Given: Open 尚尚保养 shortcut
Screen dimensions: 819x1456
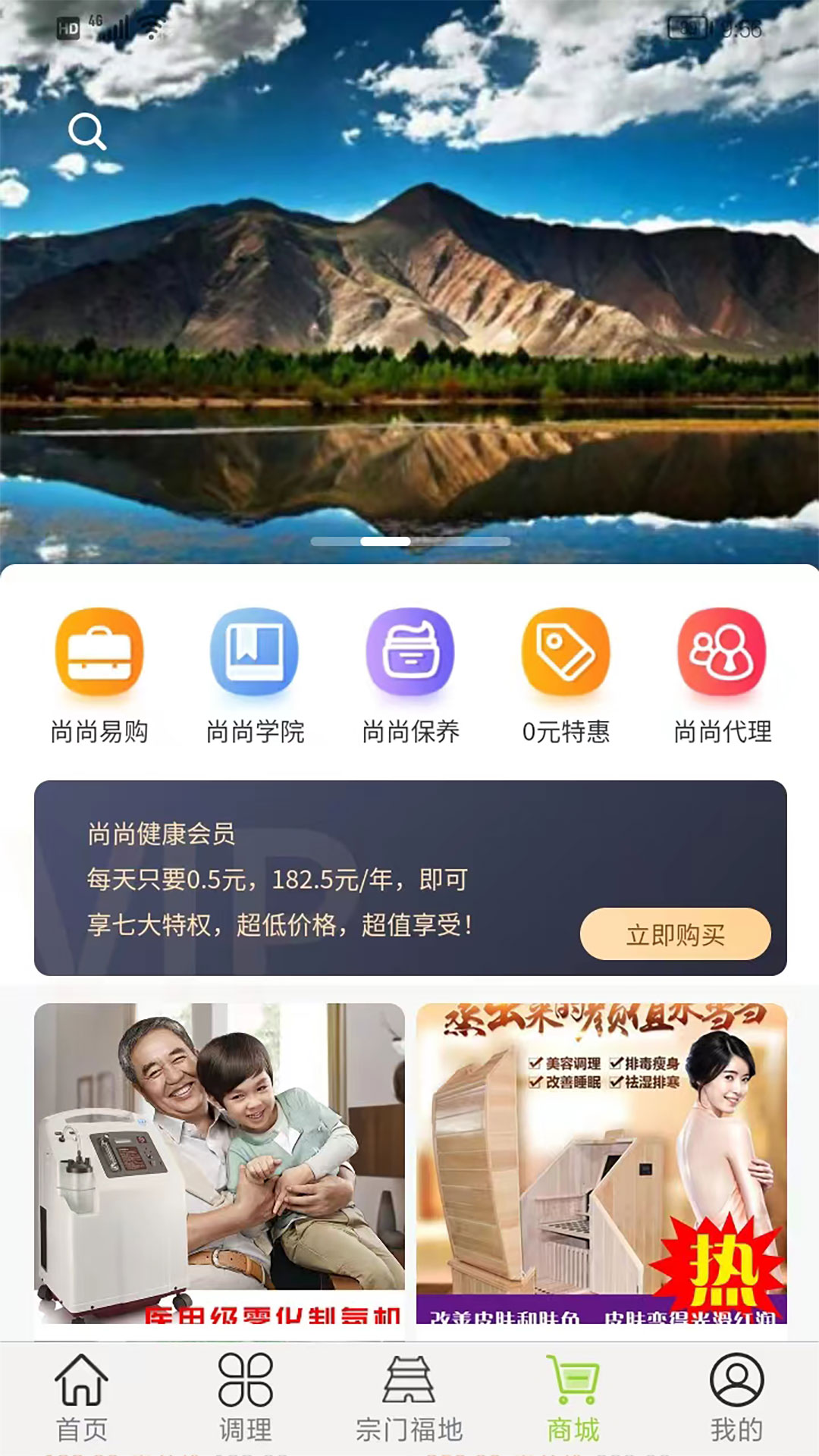Looking at the screenshot, I should pyautogui.click(x=410, y=675).
